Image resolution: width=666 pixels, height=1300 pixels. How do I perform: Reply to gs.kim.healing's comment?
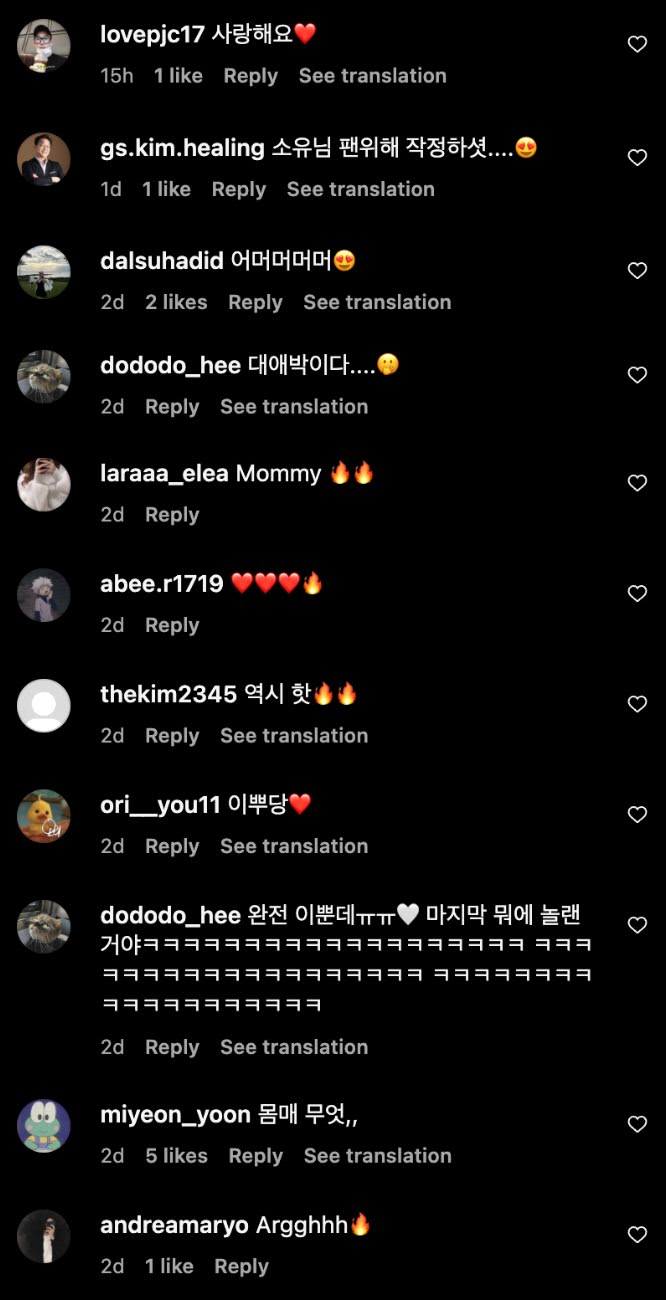238,189
